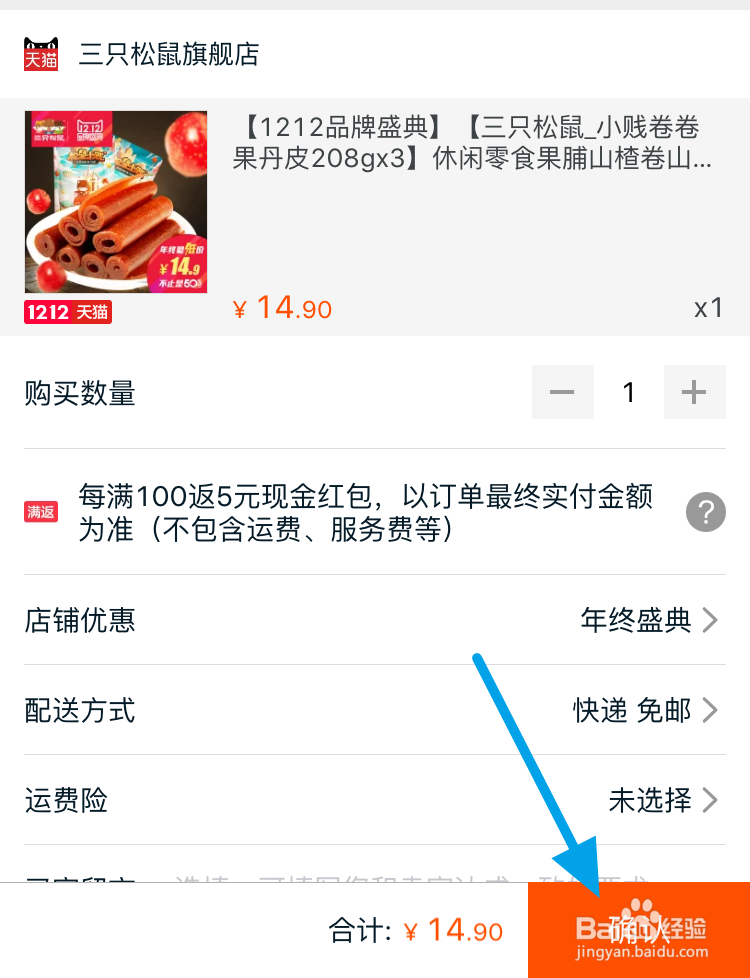Screen dimensions: 750x978
Task: Open delivery options via 配送方式 chevron
Action: [x=711, y=710]
